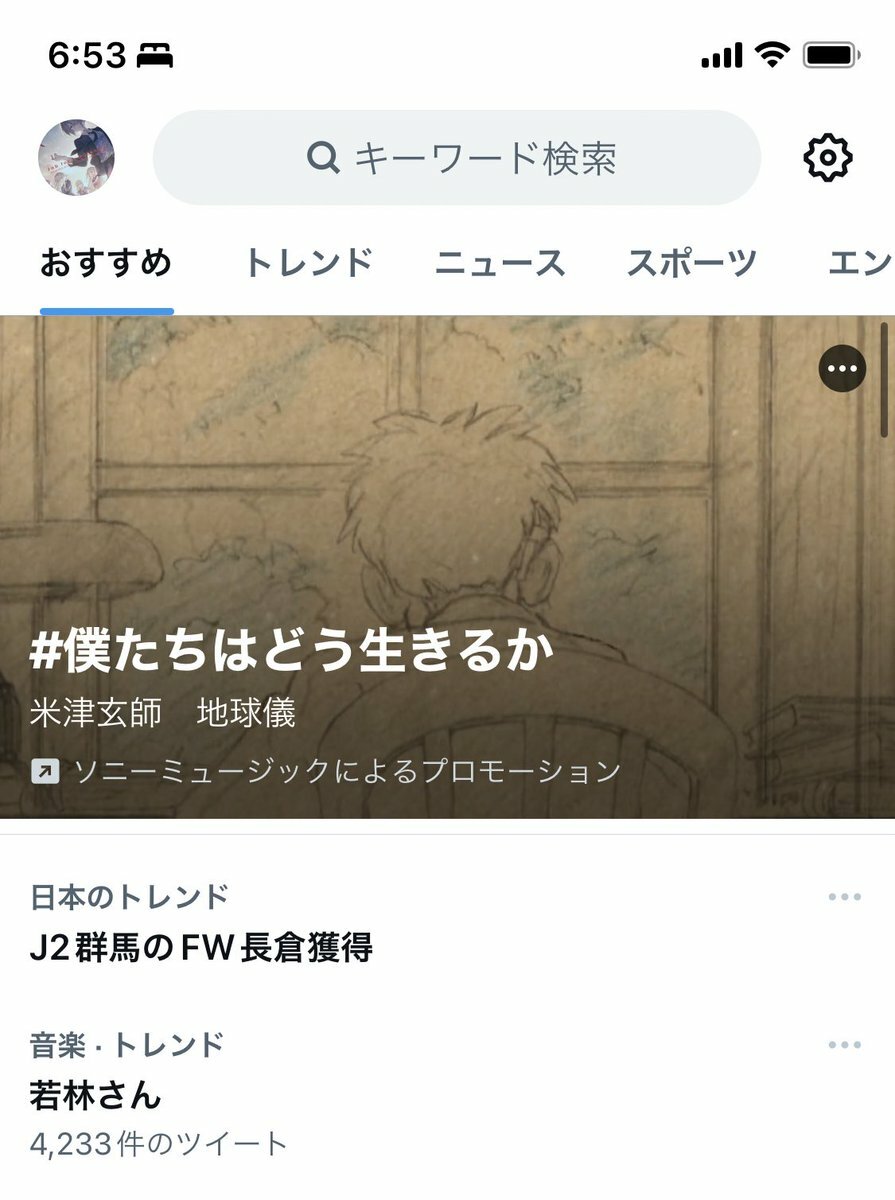Switch to the ニュース tab

coord(500,264)
